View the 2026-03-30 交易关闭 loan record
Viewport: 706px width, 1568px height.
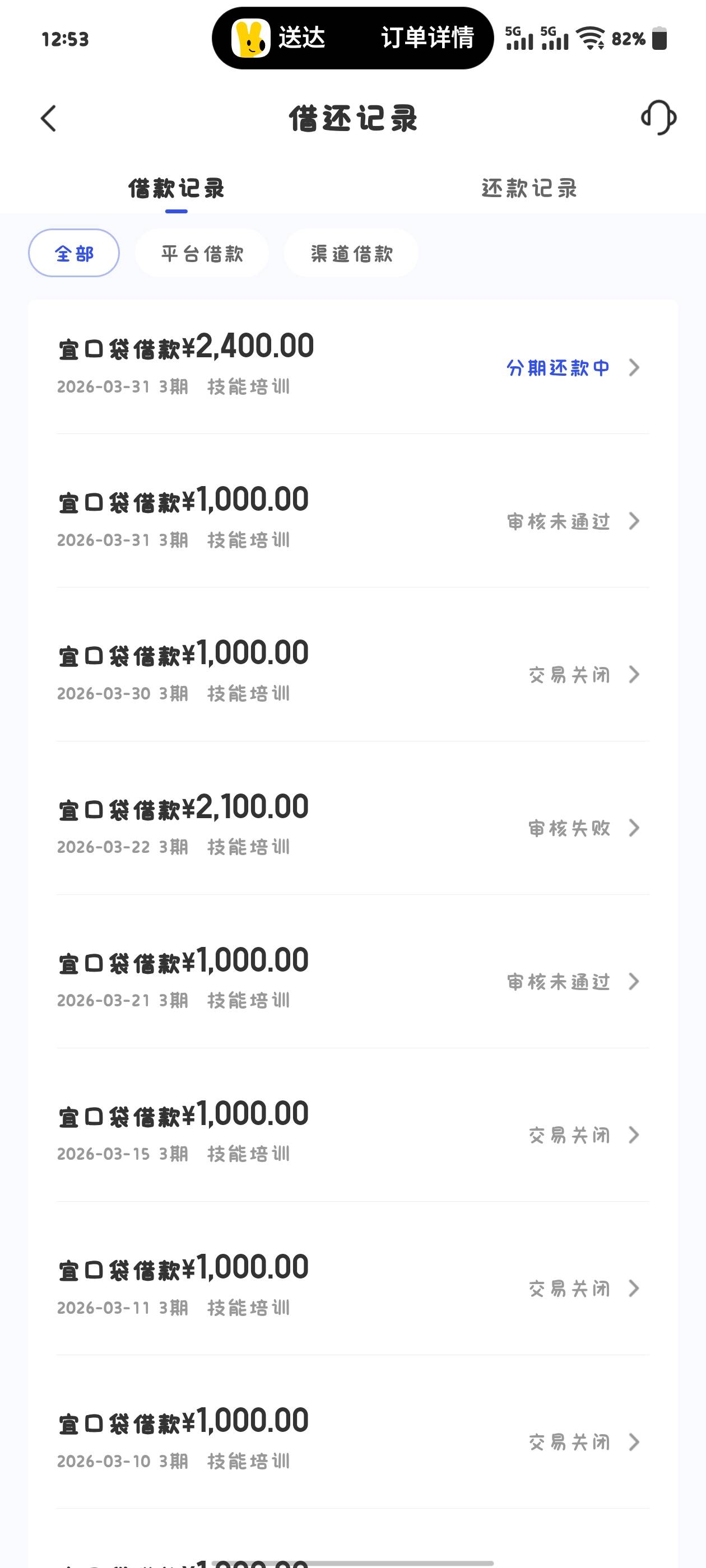coord(352,673)
